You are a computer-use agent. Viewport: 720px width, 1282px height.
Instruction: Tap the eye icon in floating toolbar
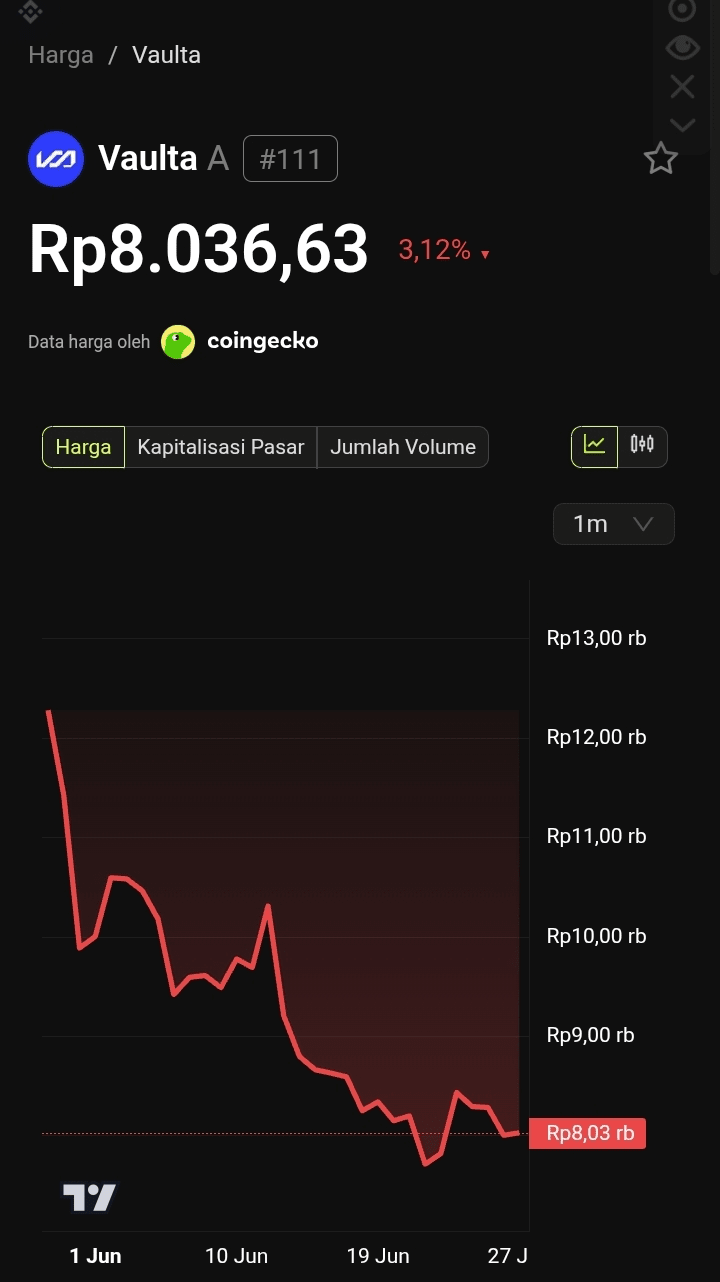point(682,47)
